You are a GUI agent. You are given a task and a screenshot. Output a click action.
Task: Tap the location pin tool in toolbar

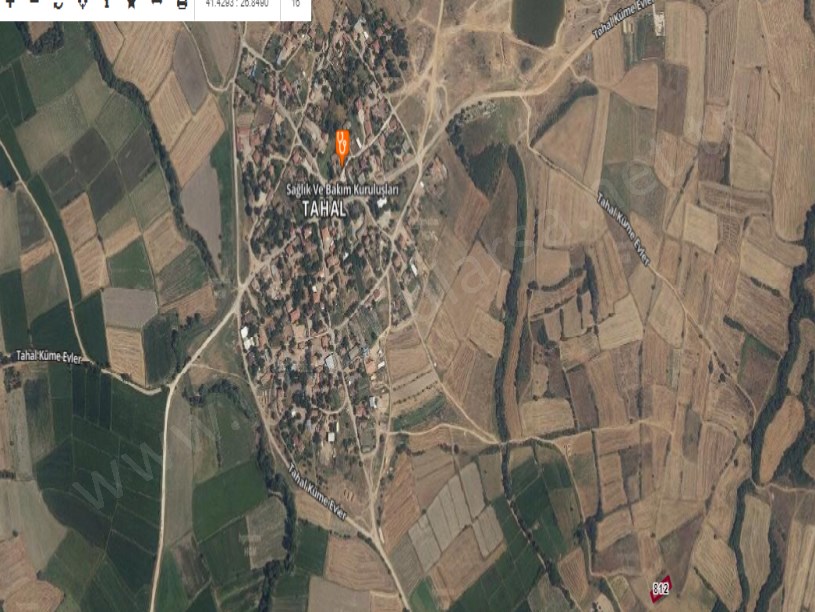(x=82, y=4)
